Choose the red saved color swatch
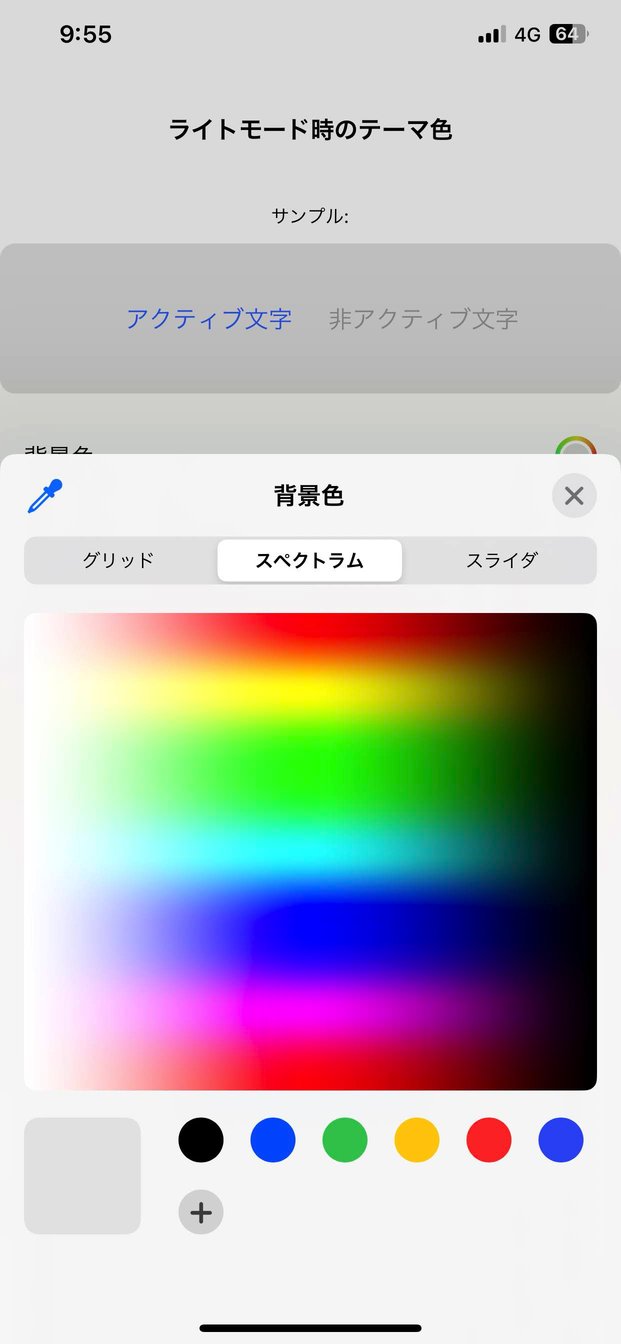Image resolution: width=621 pixels, height=1344 pixels. [x=489, y=1140]
